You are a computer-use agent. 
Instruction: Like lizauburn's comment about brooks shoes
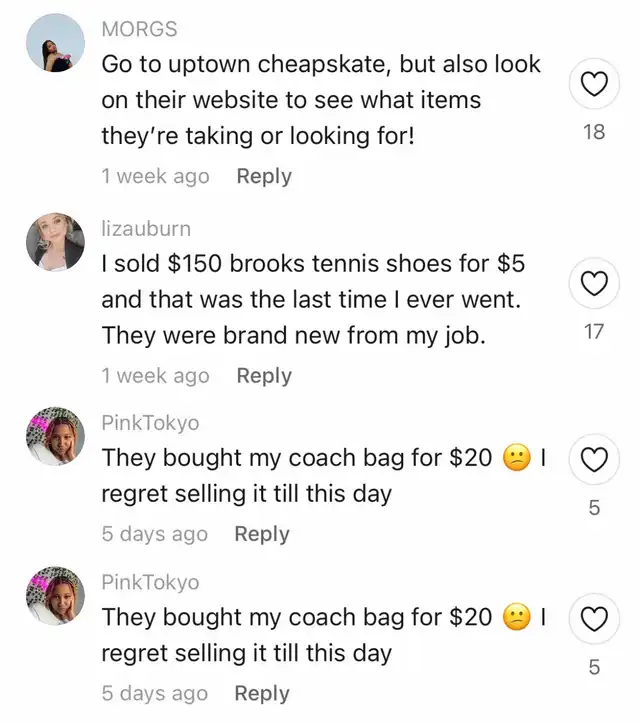594,285
